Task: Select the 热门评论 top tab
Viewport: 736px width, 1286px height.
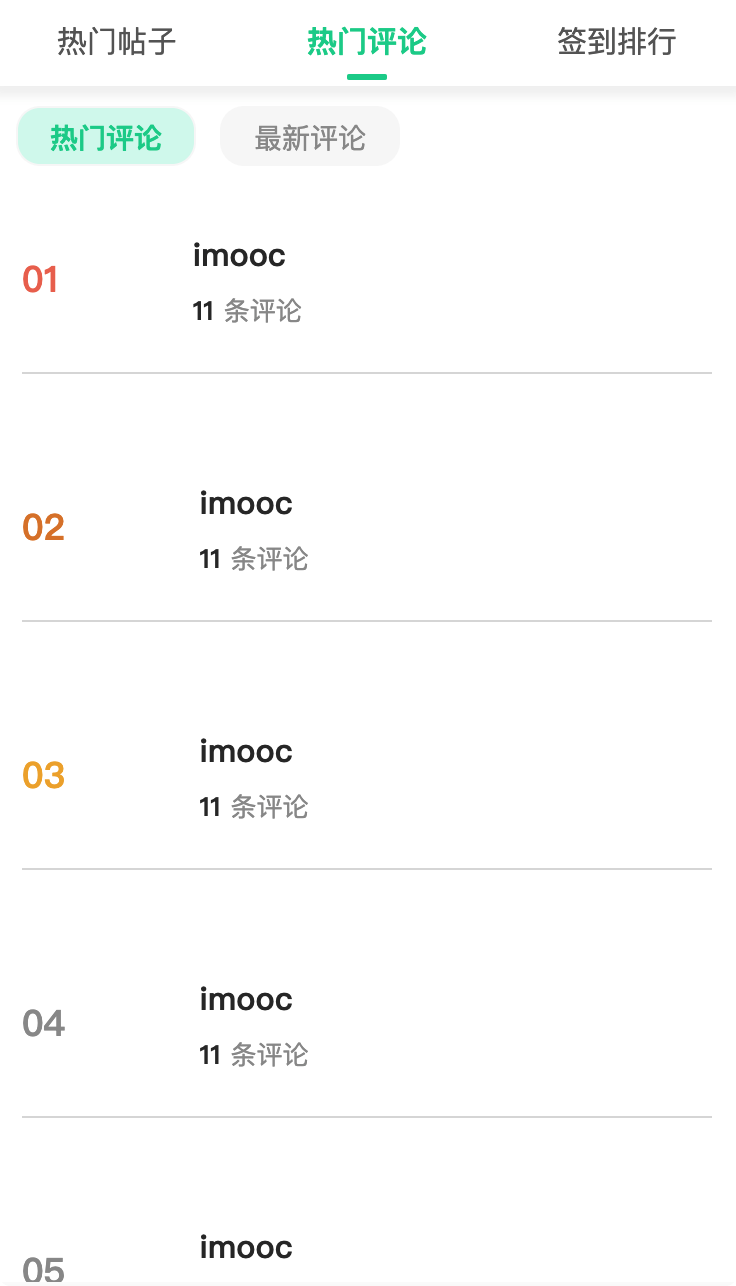Action: tap(367, 42)
